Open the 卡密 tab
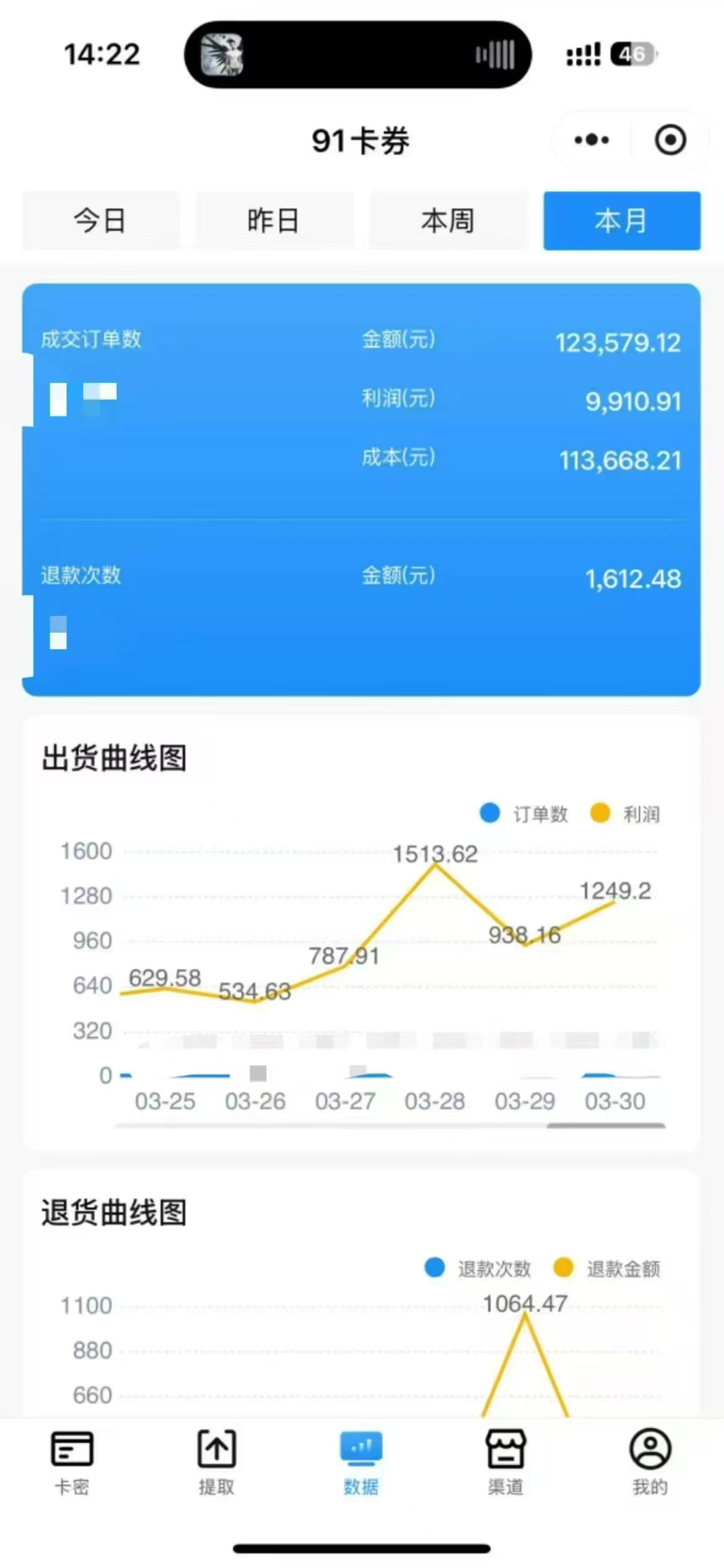Viewport: 724px width, 1568px height. tap(72, 1461)
